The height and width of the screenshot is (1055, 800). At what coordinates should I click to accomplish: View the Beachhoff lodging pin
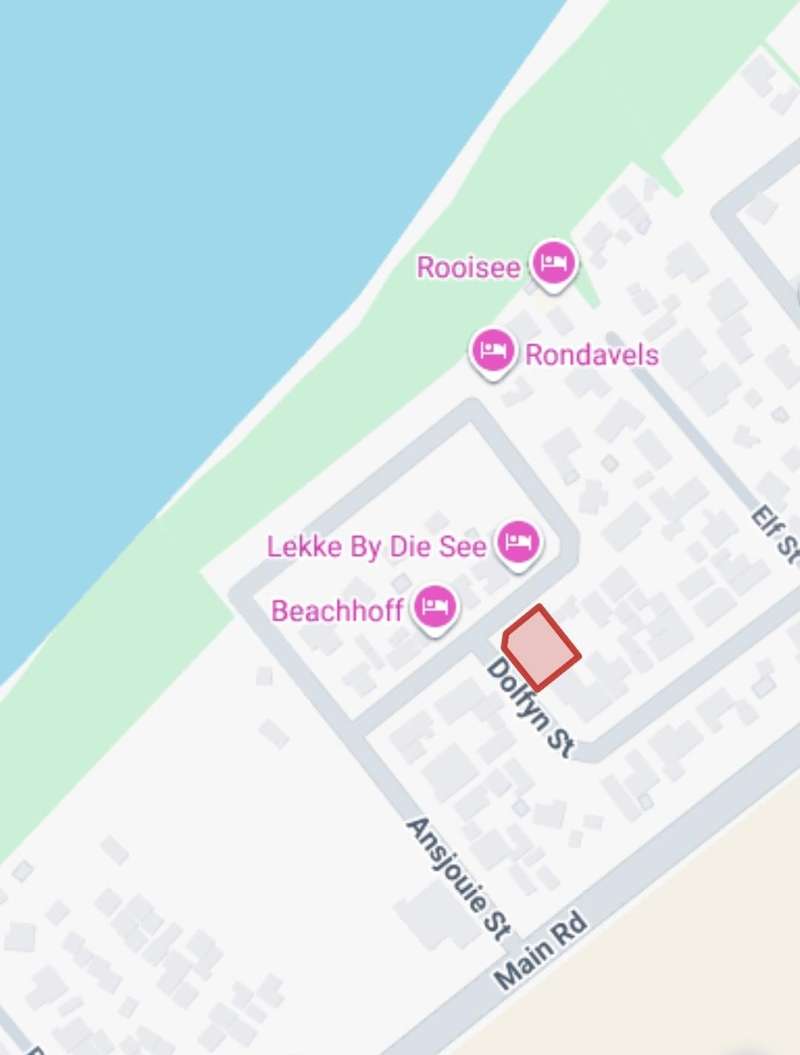coord(436,606)
